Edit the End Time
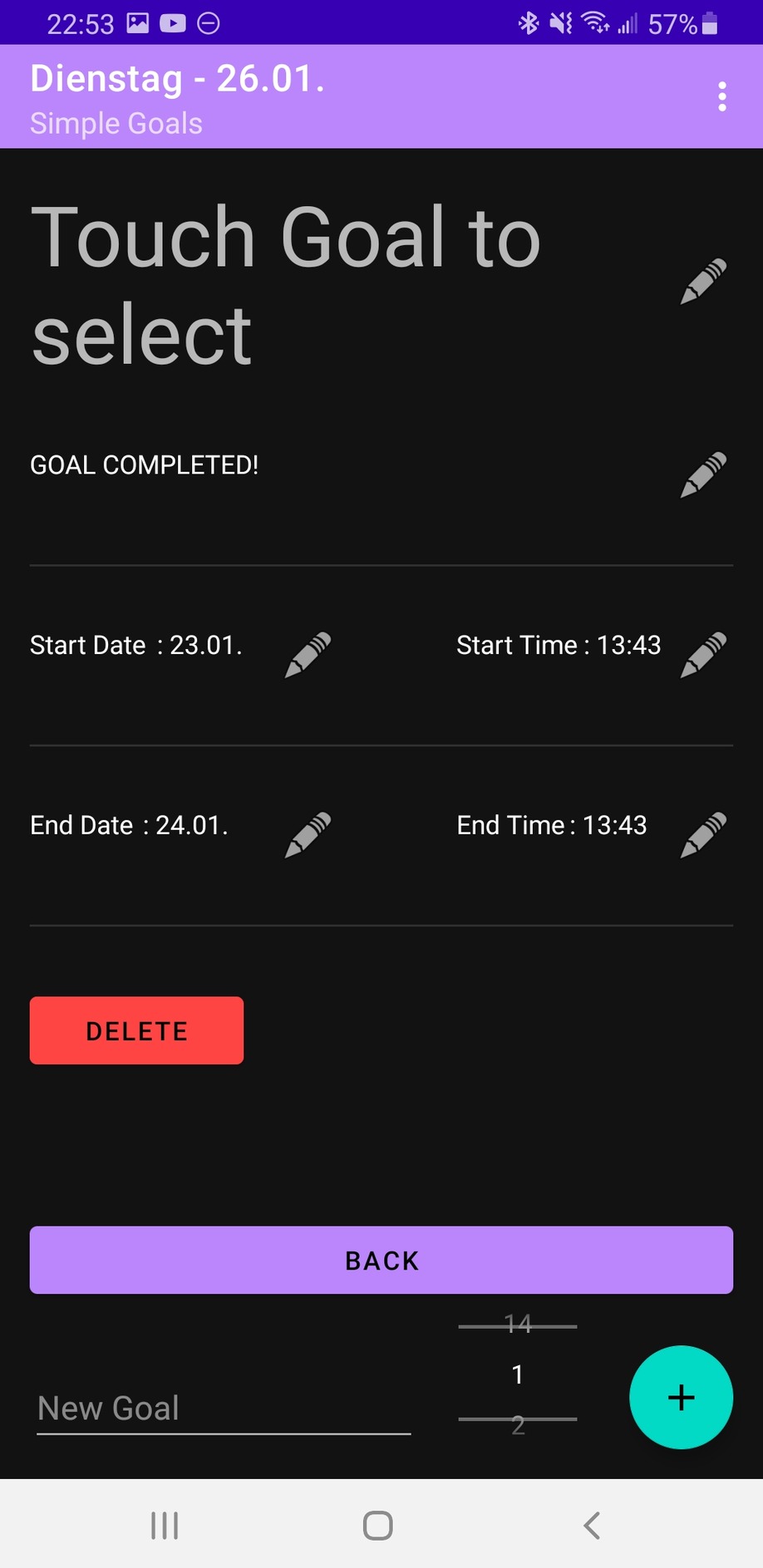Viewport: 763px width, 1568px height. coord(703,835)
